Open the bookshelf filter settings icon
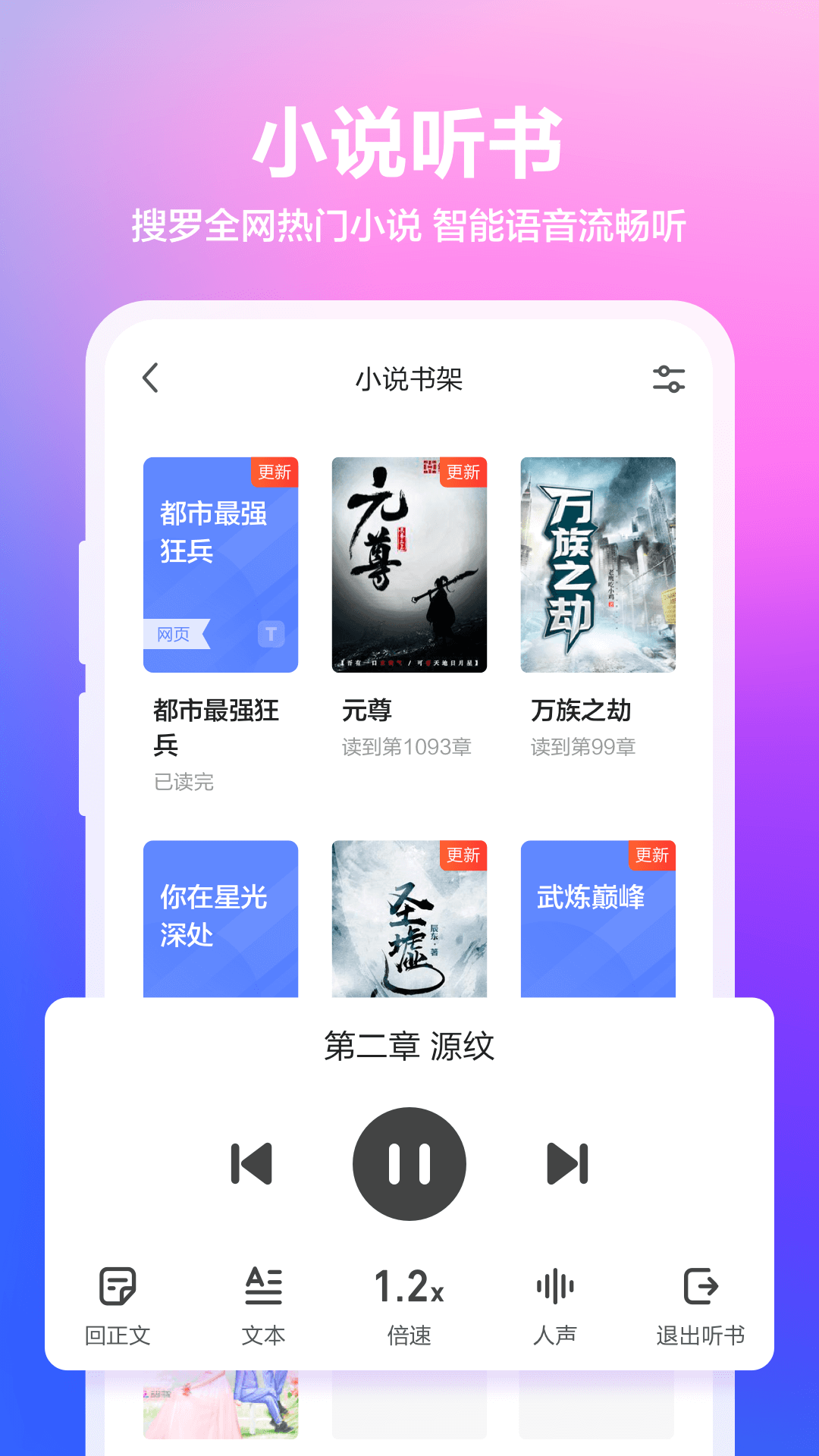Screen dimensions: 819x1456 pos(668,378)
